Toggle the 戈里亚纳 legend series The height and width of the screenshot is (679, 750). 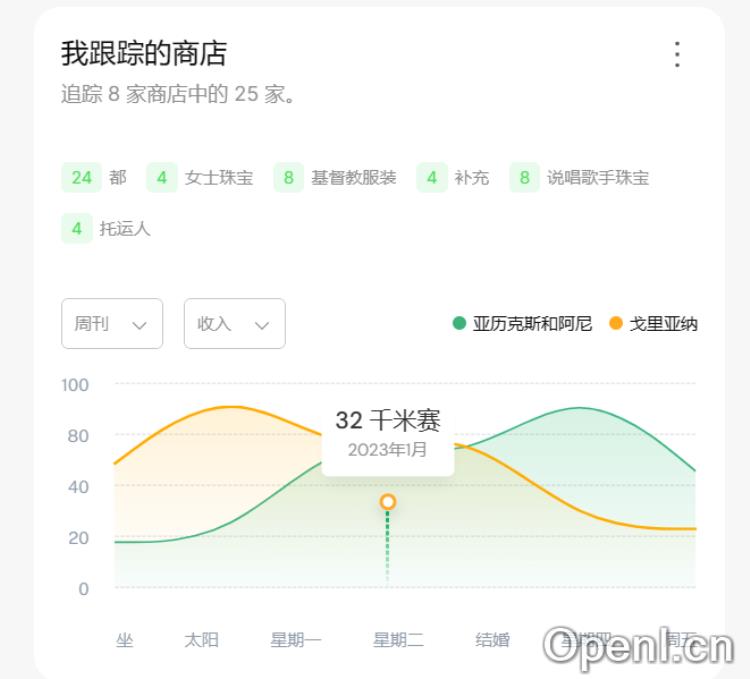[x=654, y=324]
